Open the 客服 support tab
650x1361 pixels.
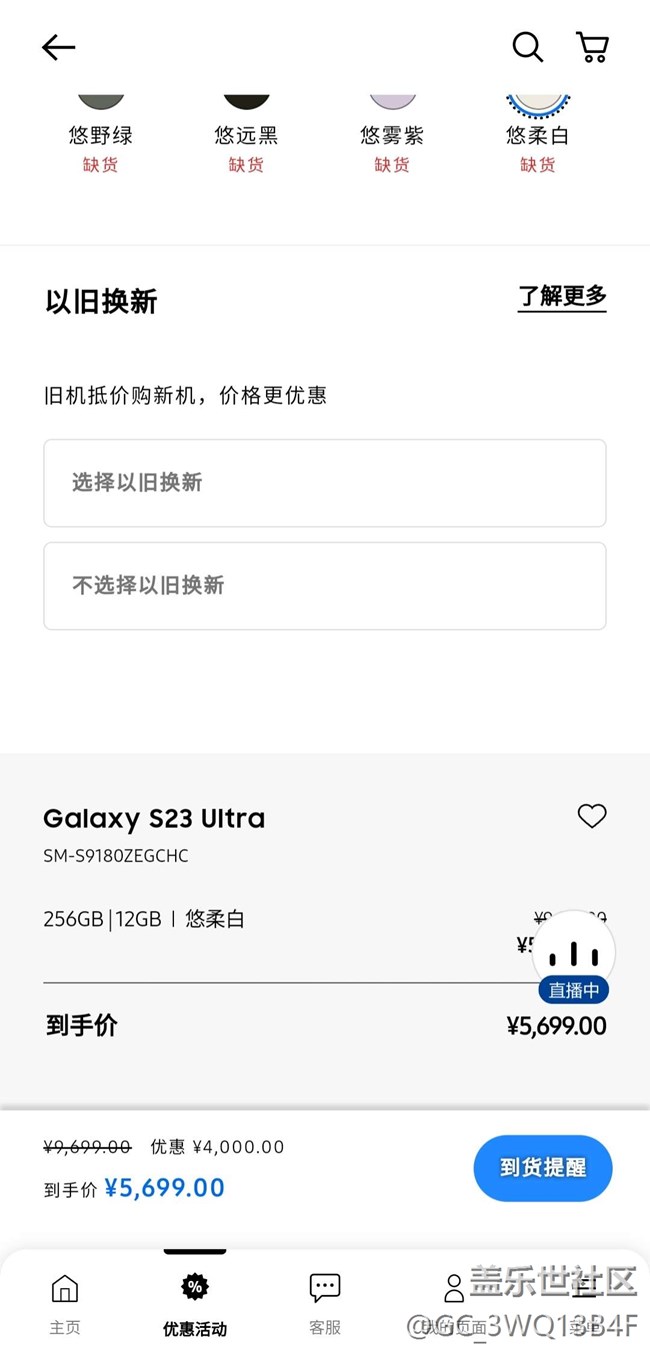pyautogui.click(x=325, y=1304)
